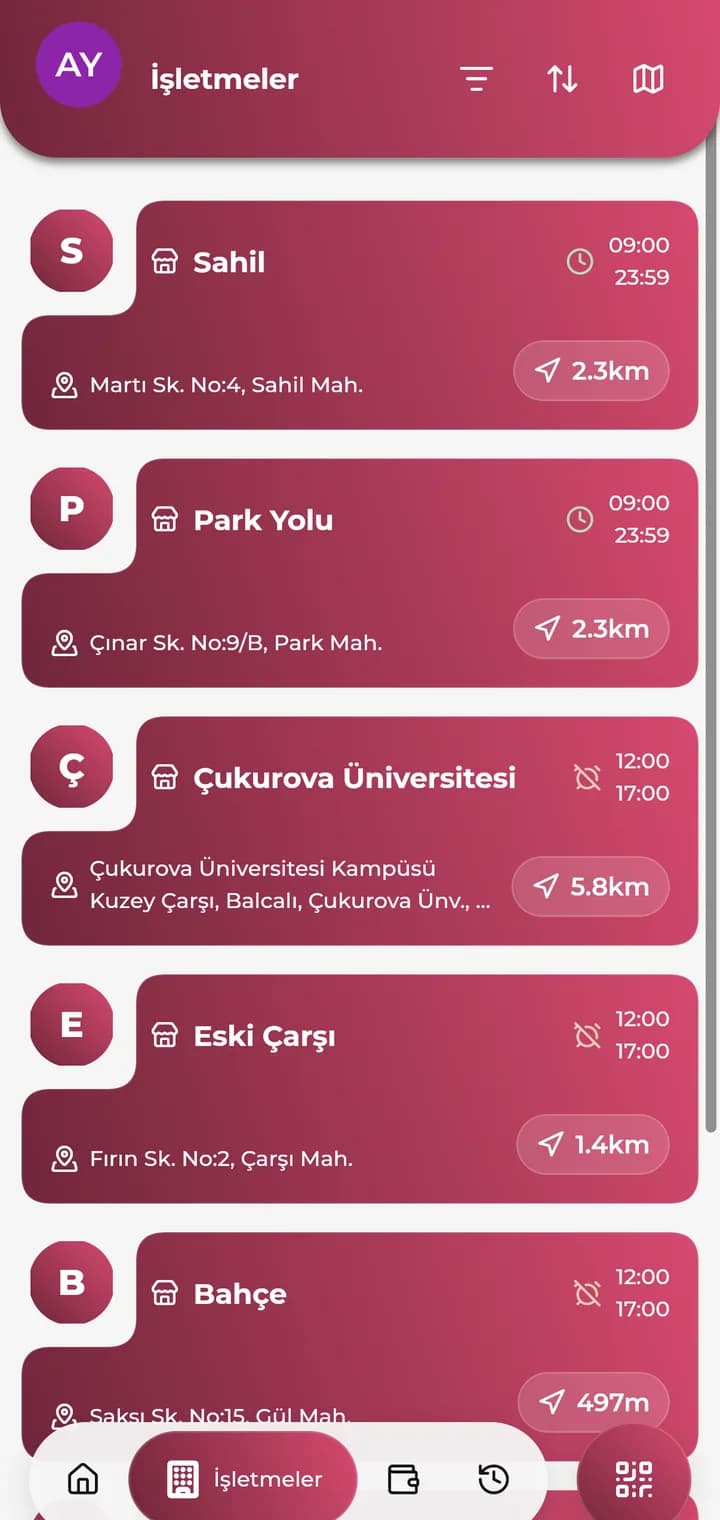
Task: Go to the home tab
Action: tap(83, 1479)
